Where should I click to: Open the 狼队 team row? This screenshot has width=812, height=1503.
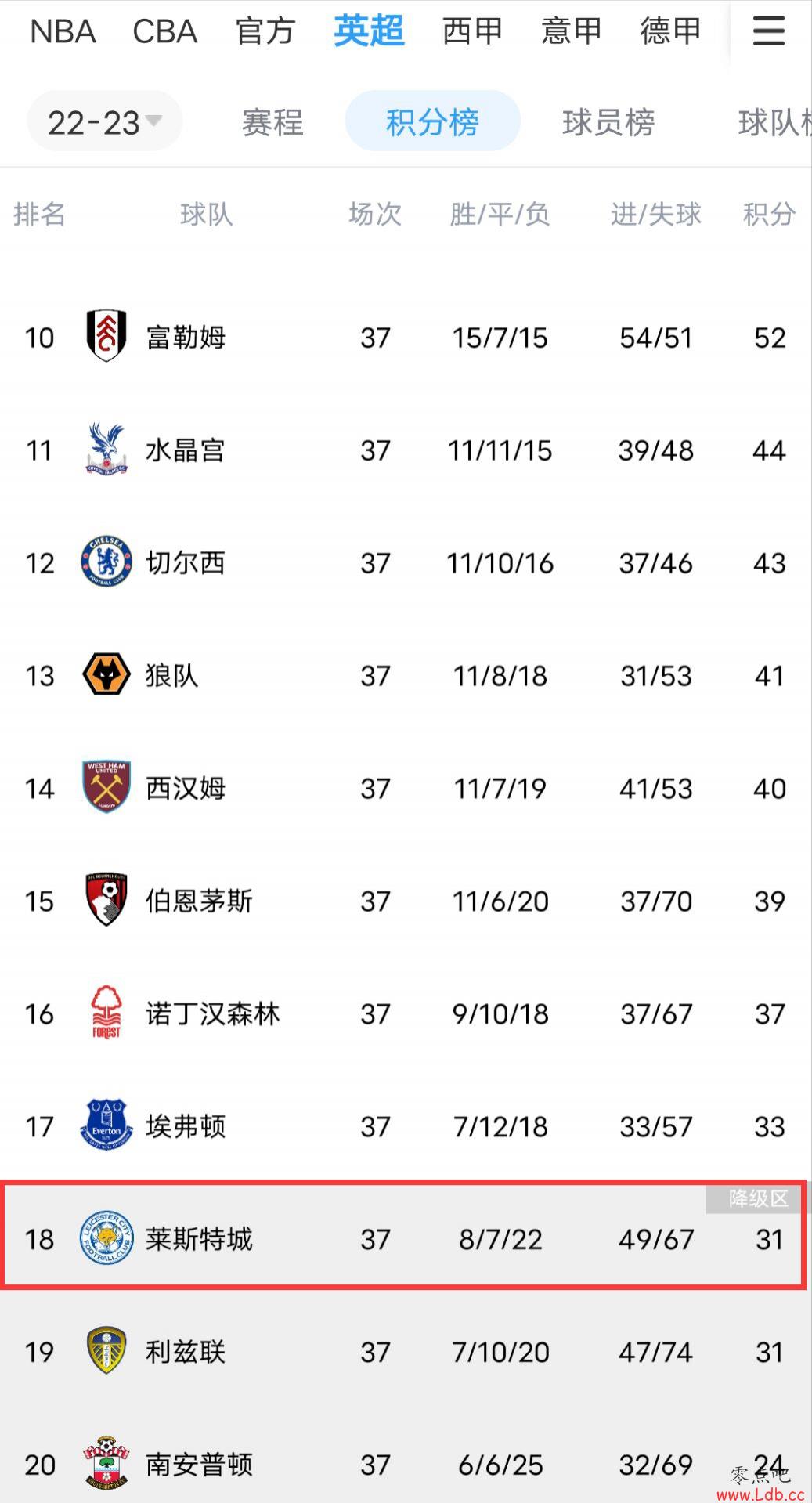click(172, 676)
